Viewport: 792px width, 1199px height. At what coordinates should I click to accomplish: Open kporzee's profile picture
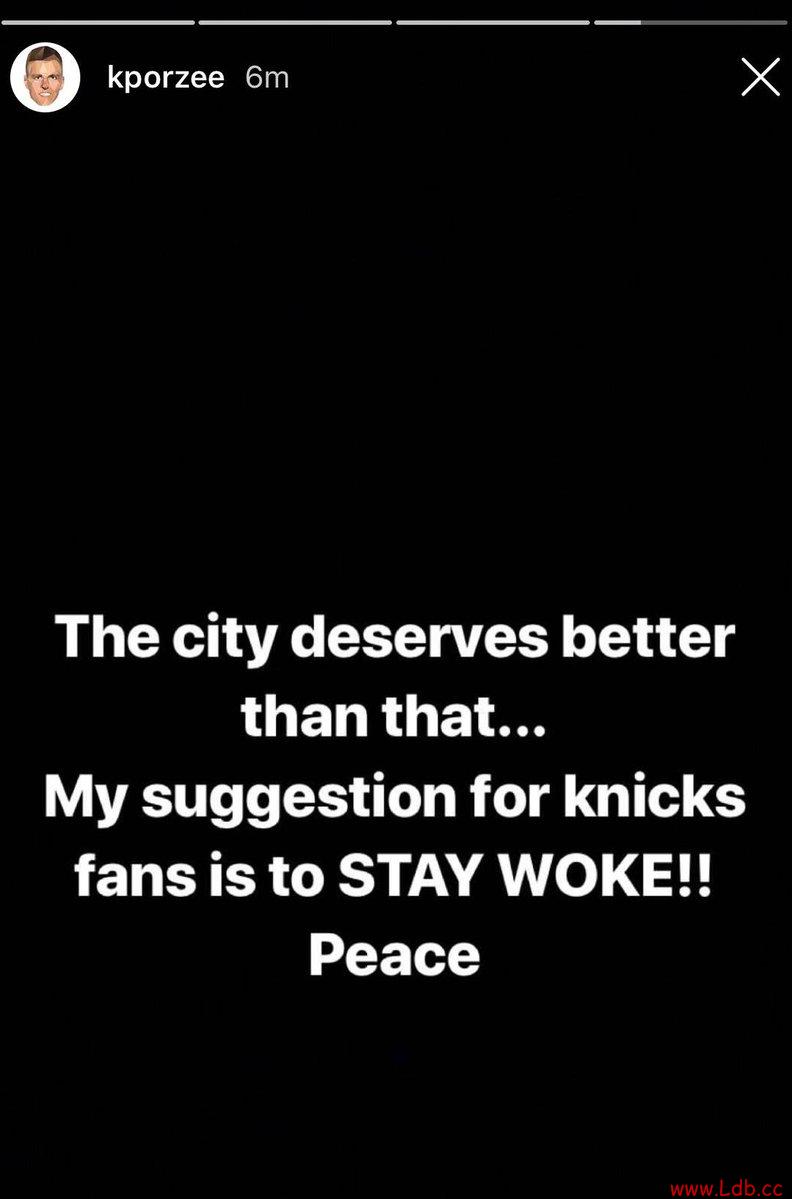tap(45, 77)
